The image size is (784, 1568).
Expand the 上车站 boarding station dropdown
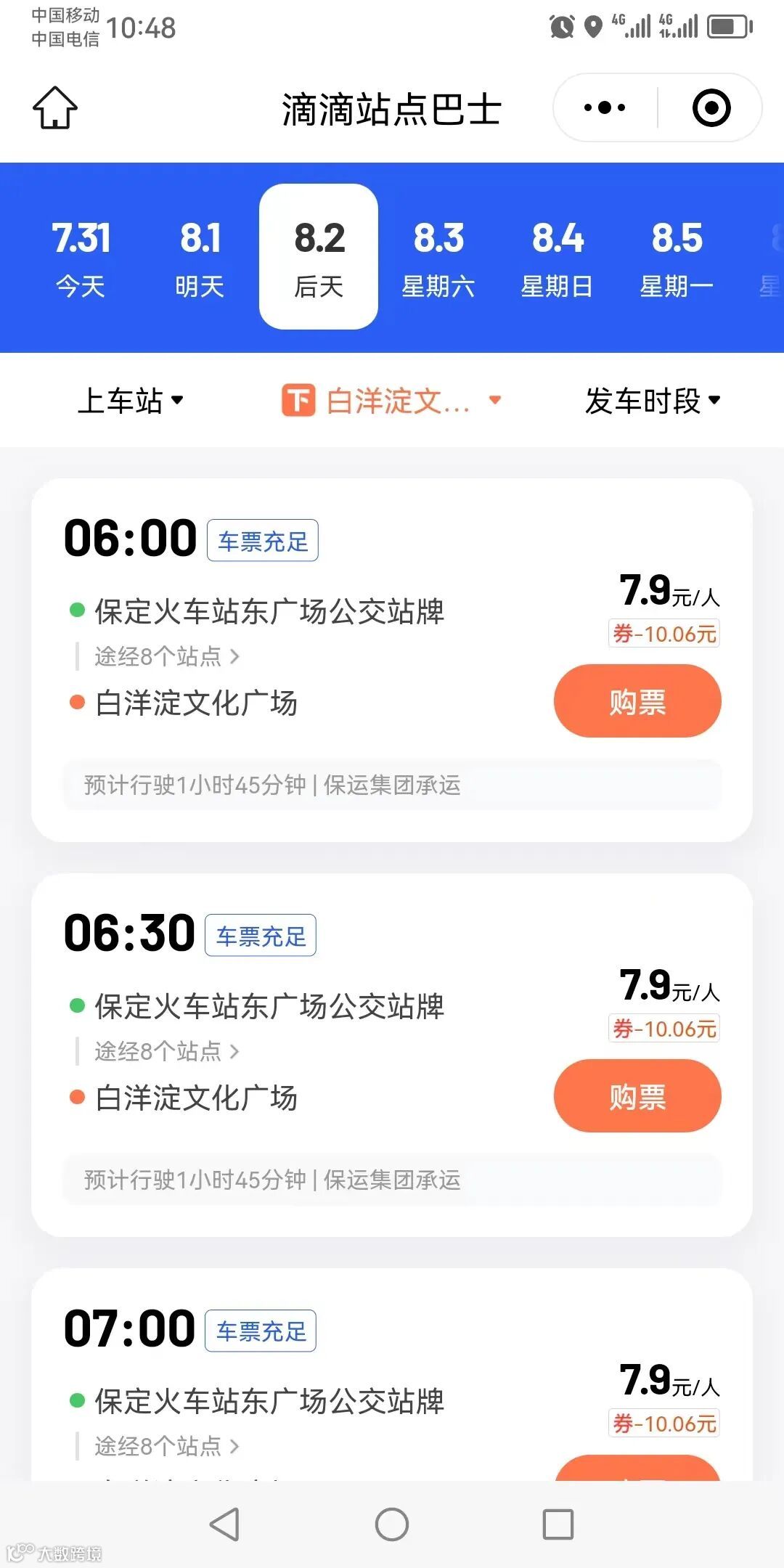click(x=131, y=401)
